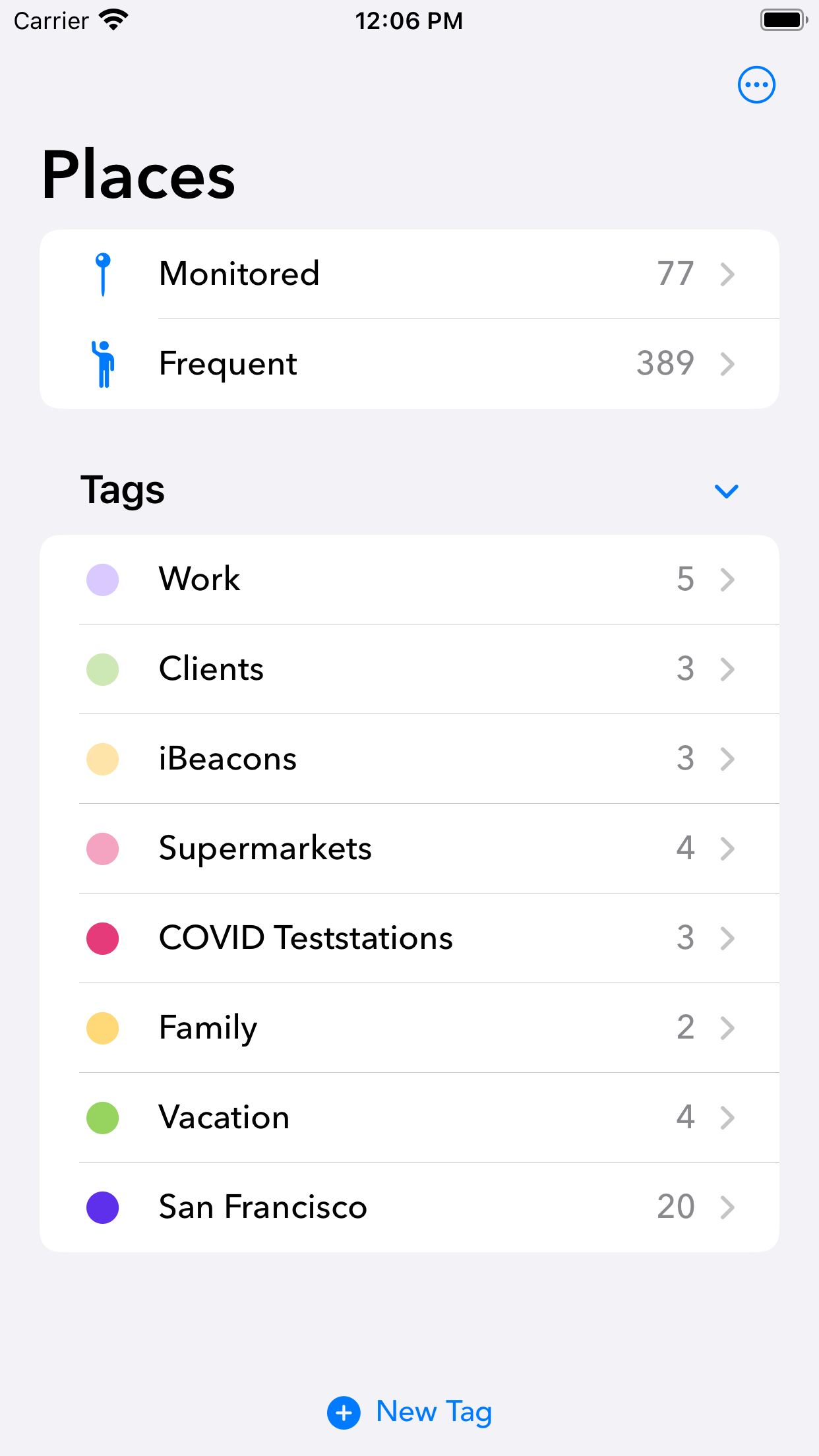819x1456 pixels.
Task: Open the Frequent places list
Action: coord(409,363)
